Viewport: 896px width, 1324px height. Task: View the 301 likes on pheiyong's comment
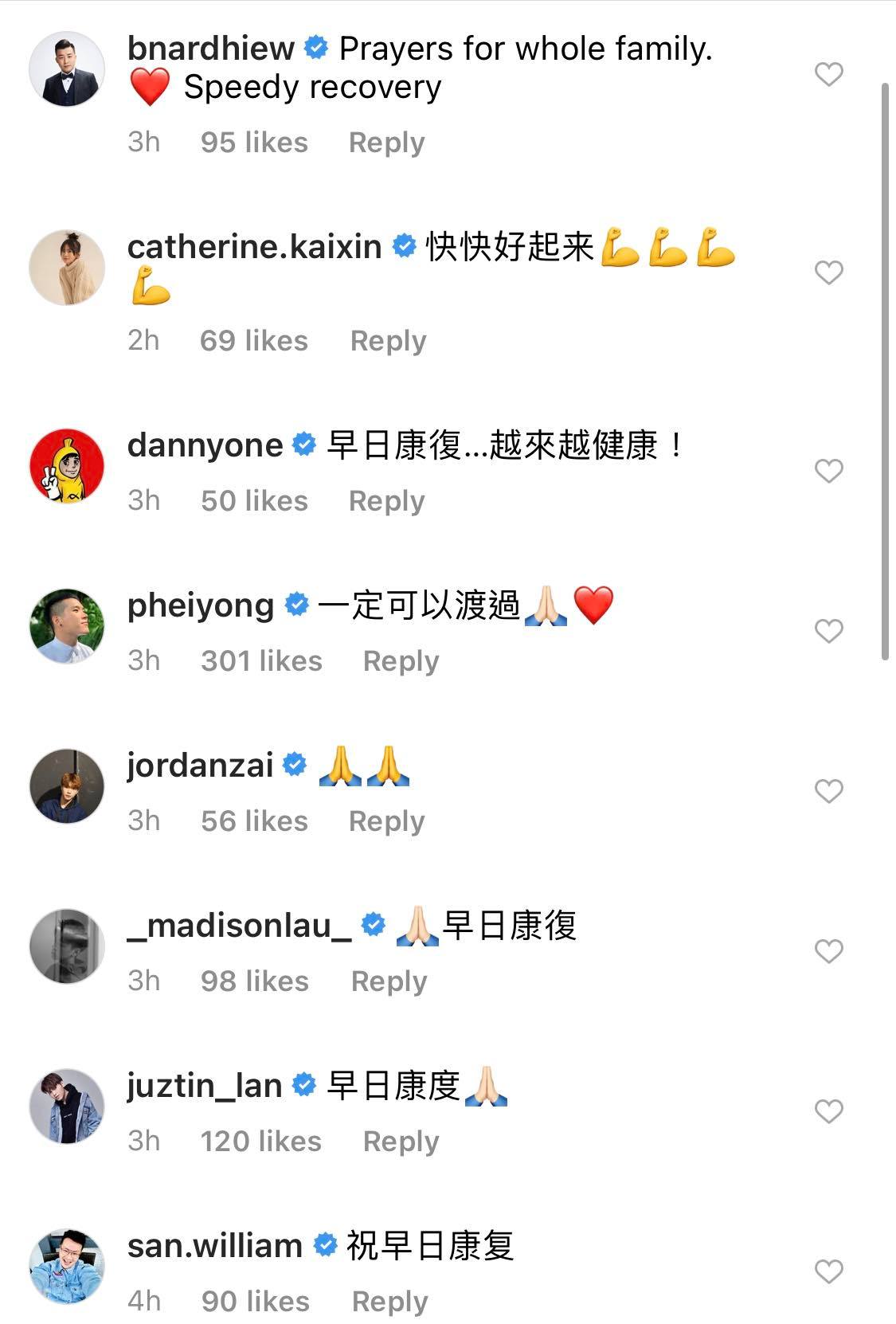261,661
